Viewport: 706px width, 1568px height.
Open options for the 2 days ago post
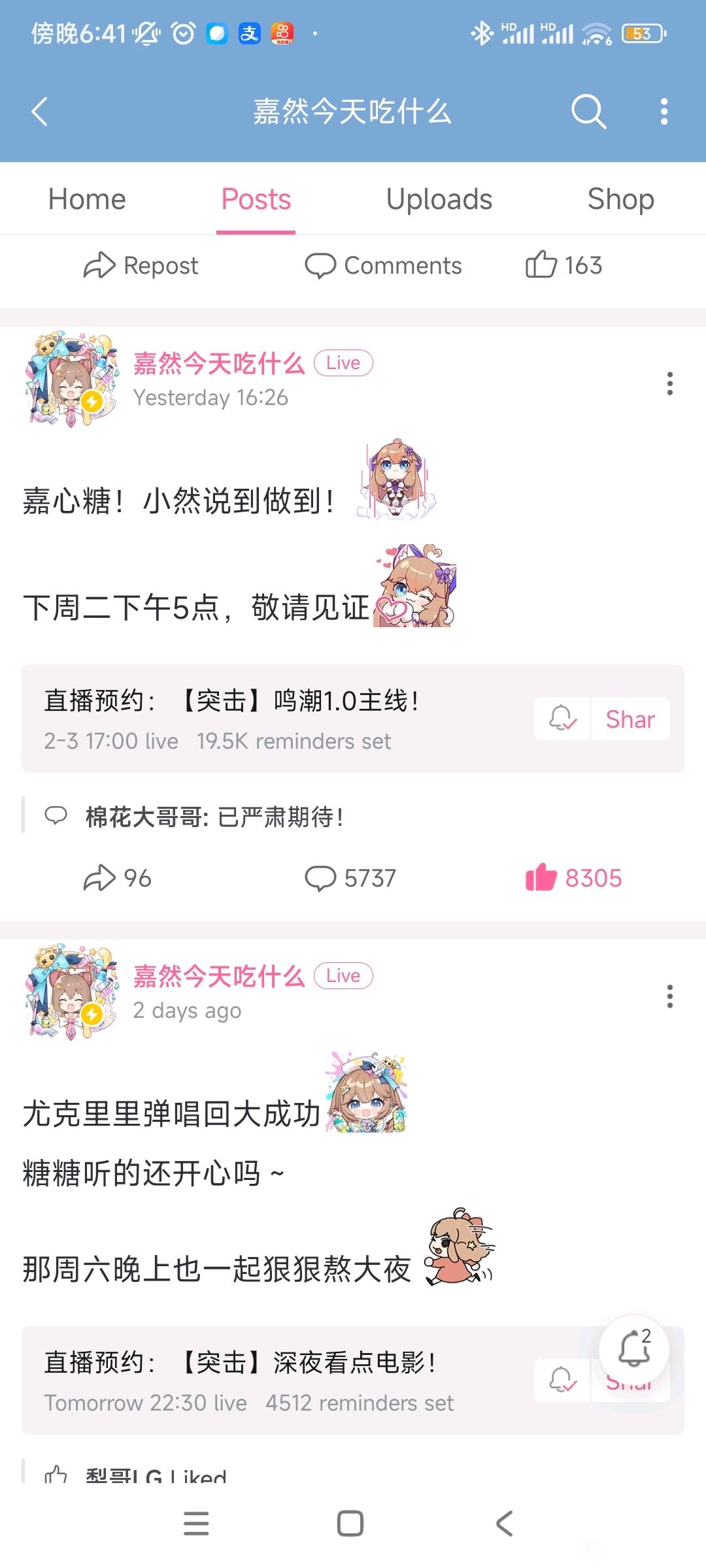[669, 996]
